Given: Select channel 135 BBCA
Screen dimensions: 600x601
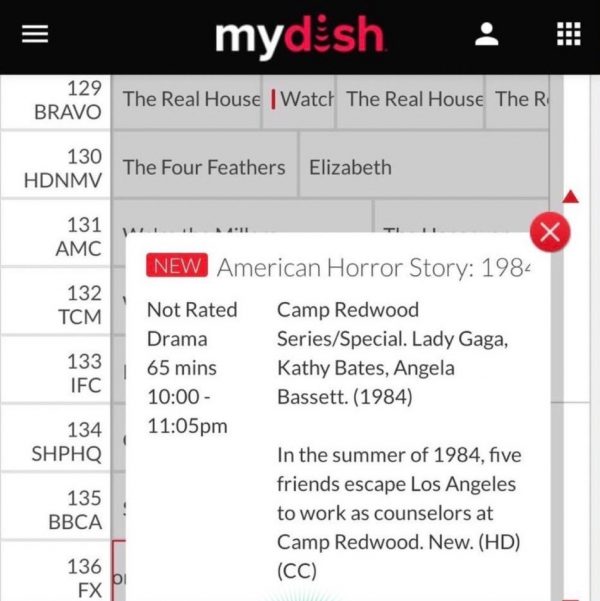Looking at the screenshot, I should coord(56,508).
